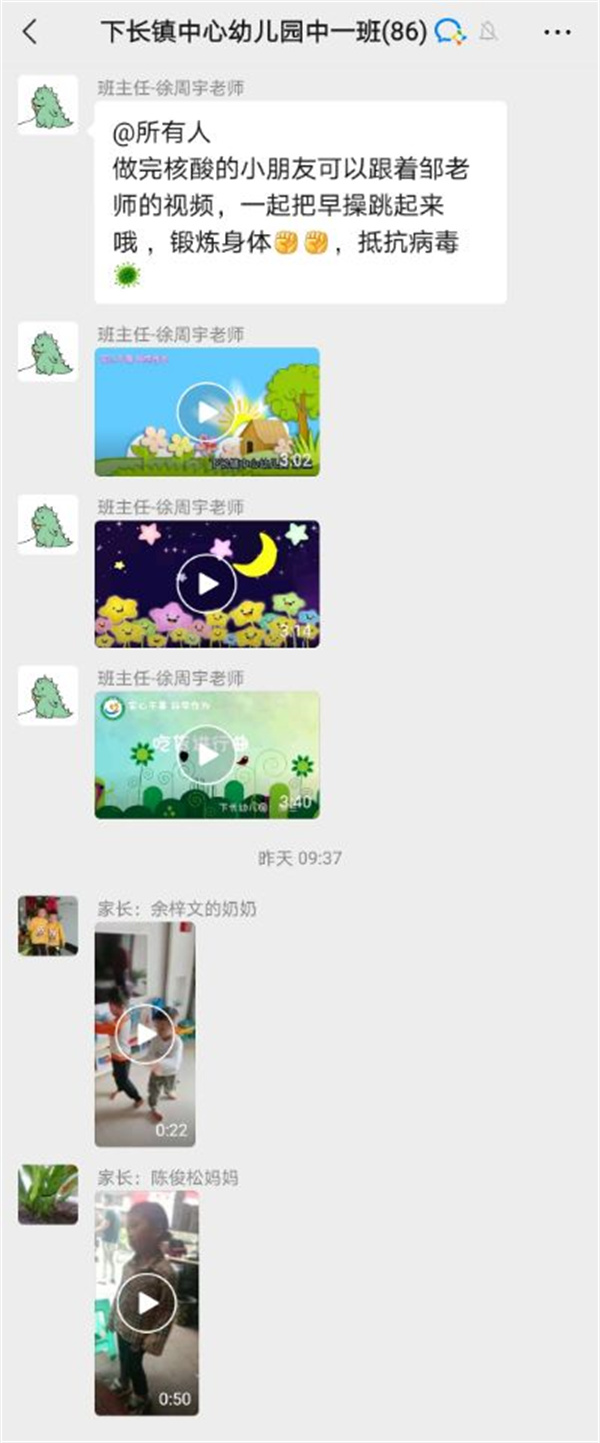Open the chat overflow menu
The height and width of the screenshot is (1443, 600).
click(557, 32)
